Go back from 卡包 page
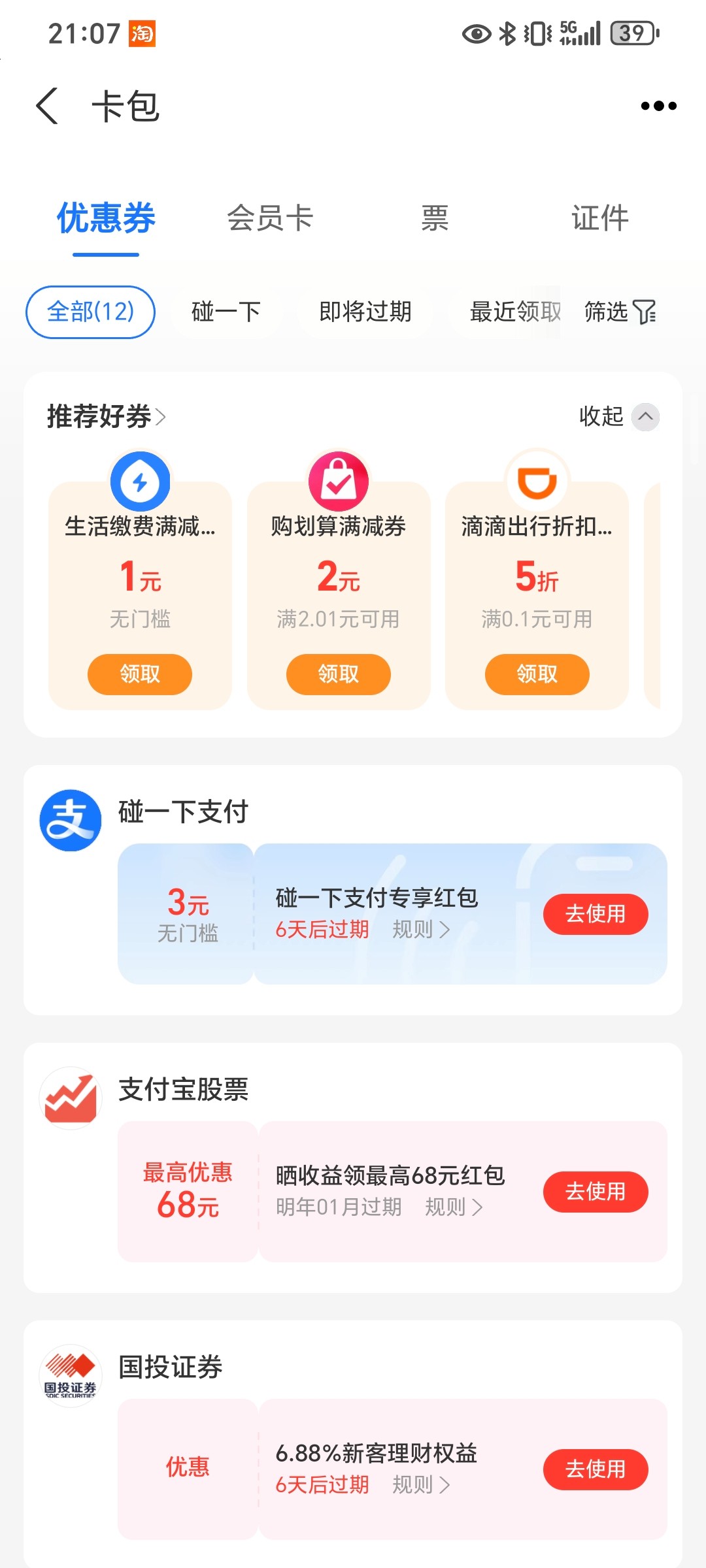This screenshot has height=1568, width=706. [x=47, y=106]
